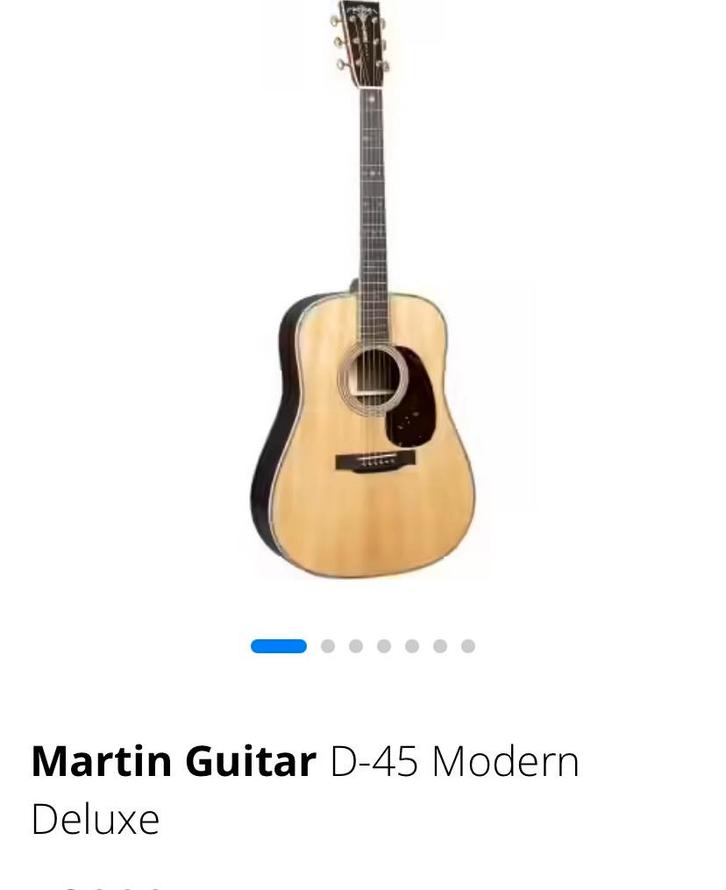Select the third dot in image carousel
This screenshot has width=726, height=890.
click(355, 646)
